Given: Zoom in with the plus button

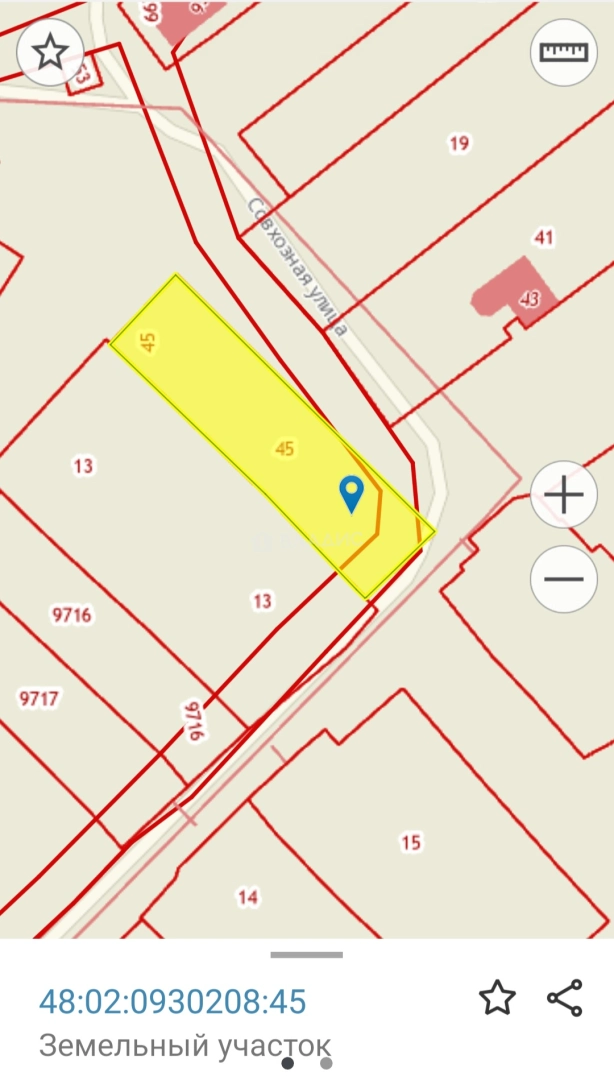Looking at the screenshot, I should tap(564, 495).
